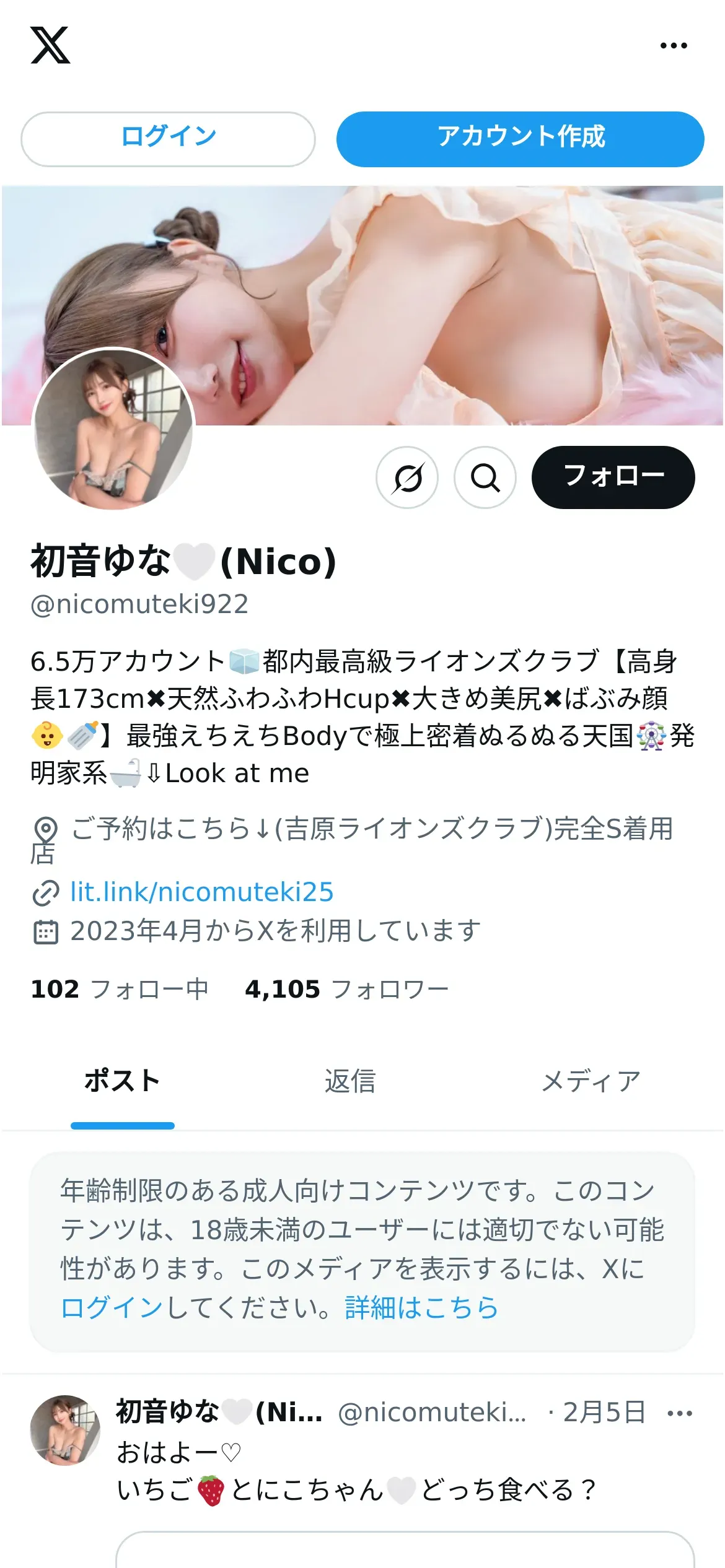Open the lit.link/nicomuteki25 link
Image resolution: width=725 pixels, height=1568 pixels.
(x=202, y=892)
